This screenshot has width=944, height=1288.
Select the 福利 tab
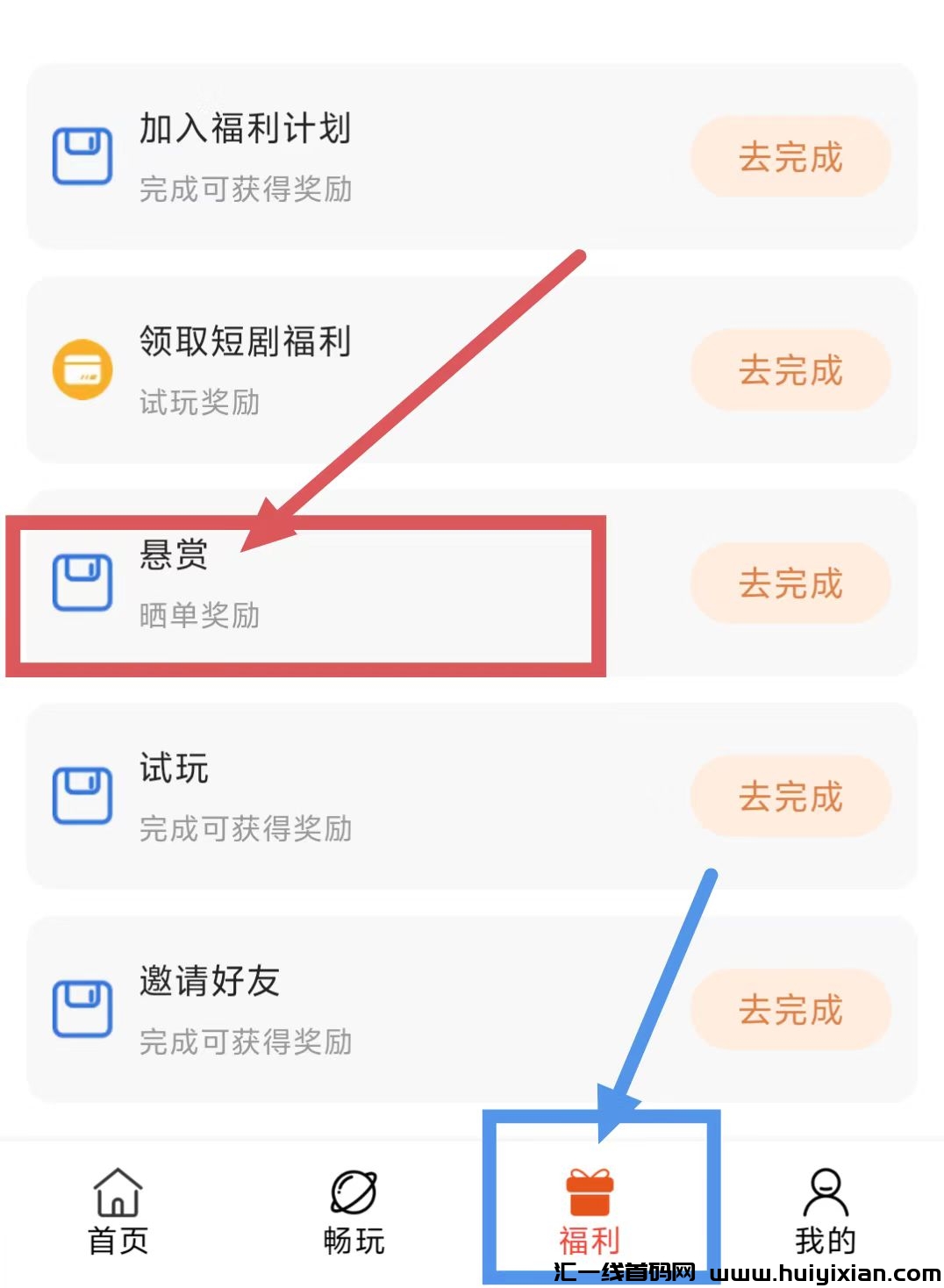click(590, 1212)
